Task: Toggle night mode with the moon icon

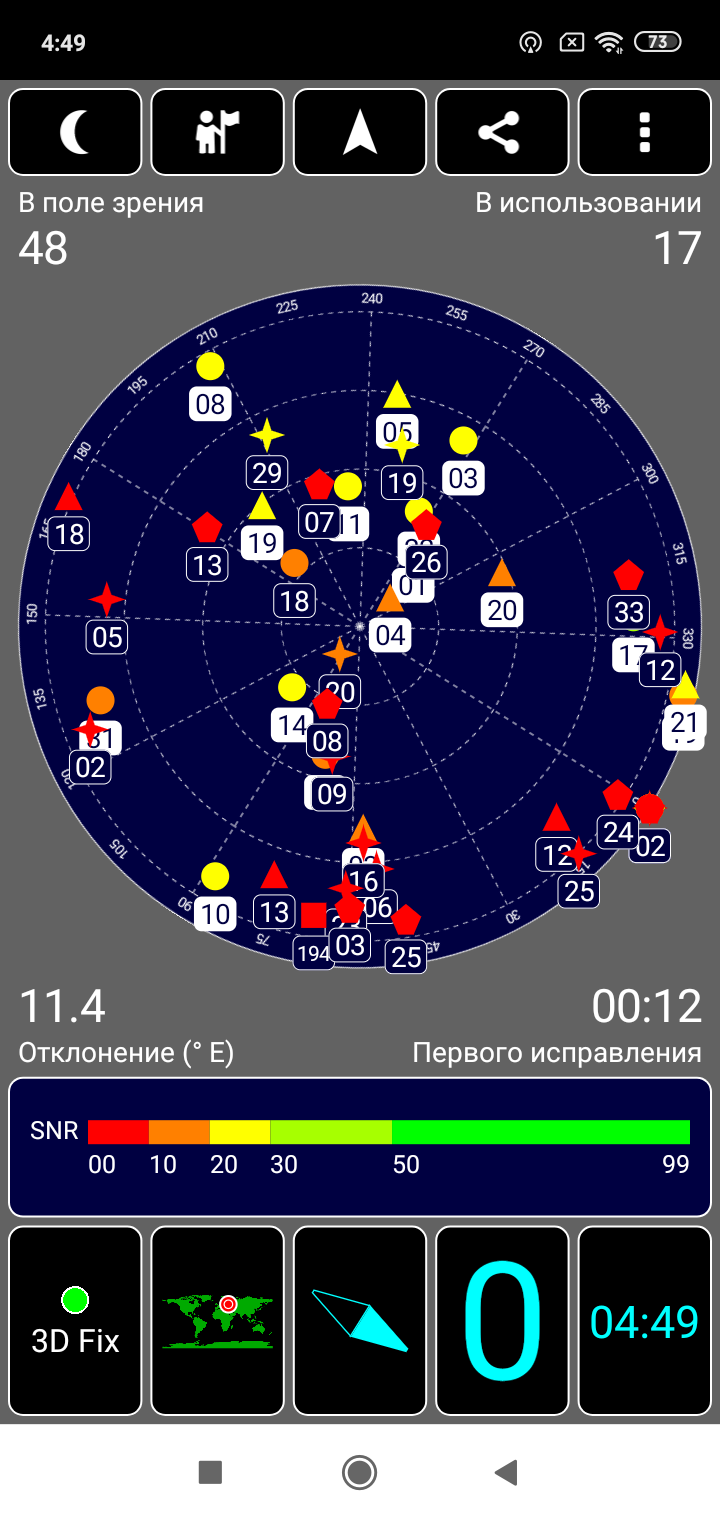Action: coord(75,133)
